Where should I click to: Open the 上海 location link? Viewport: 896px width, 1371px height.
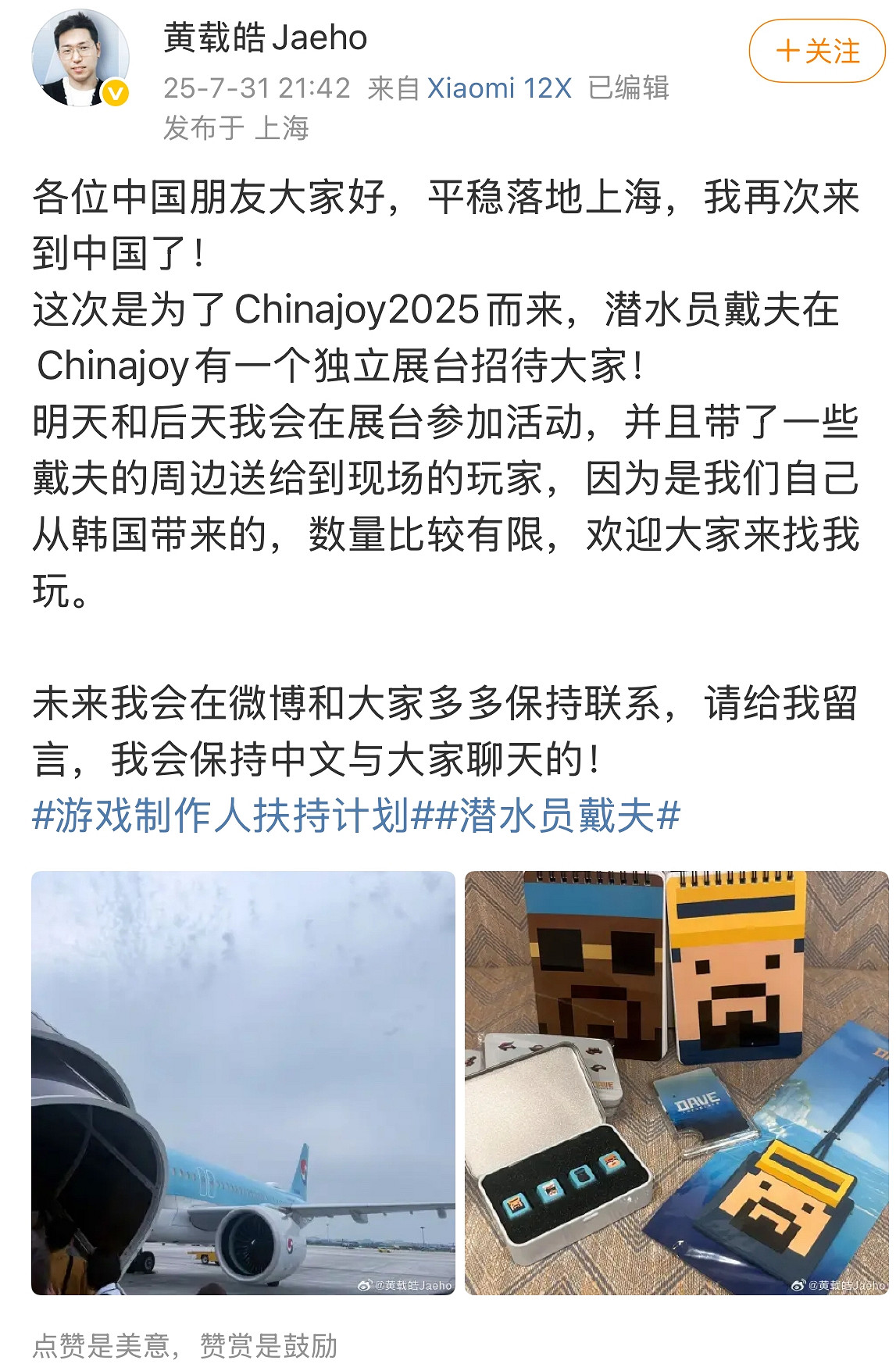coord(283,123)
